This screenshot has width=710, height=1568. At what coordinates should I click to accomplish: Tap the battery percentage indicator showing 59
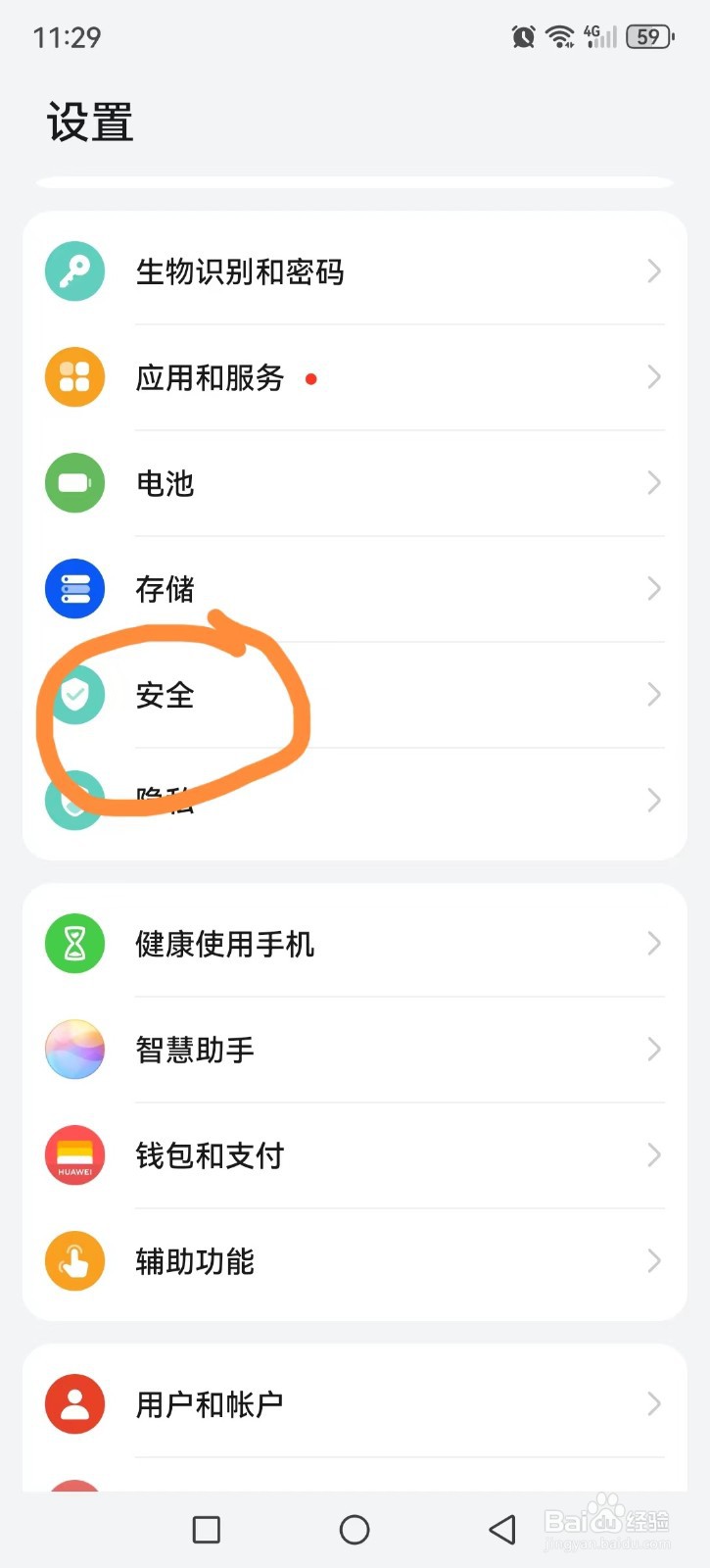tap(647, 37)
